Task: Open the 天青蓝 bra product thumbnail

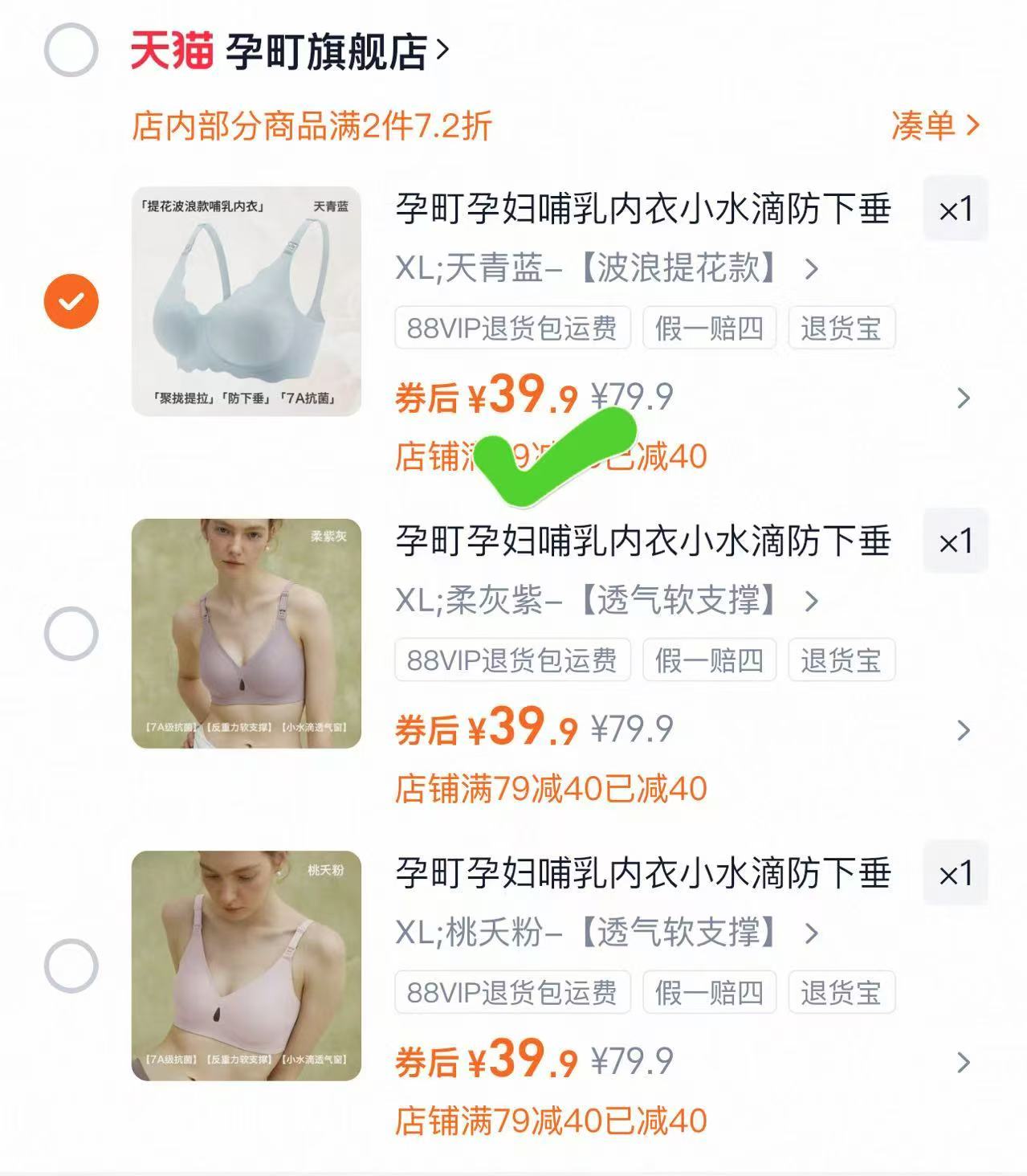Action: [x=245, y=301]
